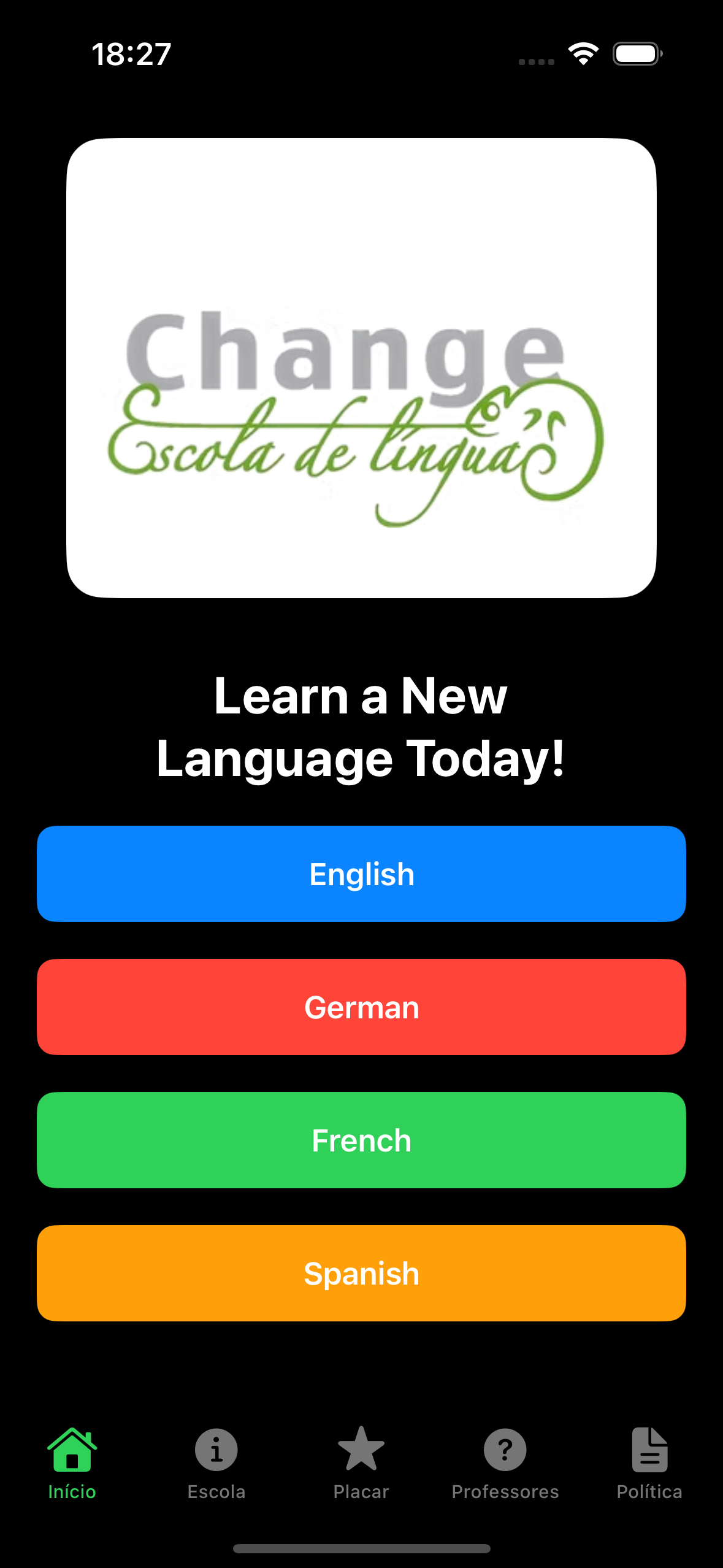Switch to the Escola tab
This screenshot has height=1568, width=723.
pos(216,1462)
